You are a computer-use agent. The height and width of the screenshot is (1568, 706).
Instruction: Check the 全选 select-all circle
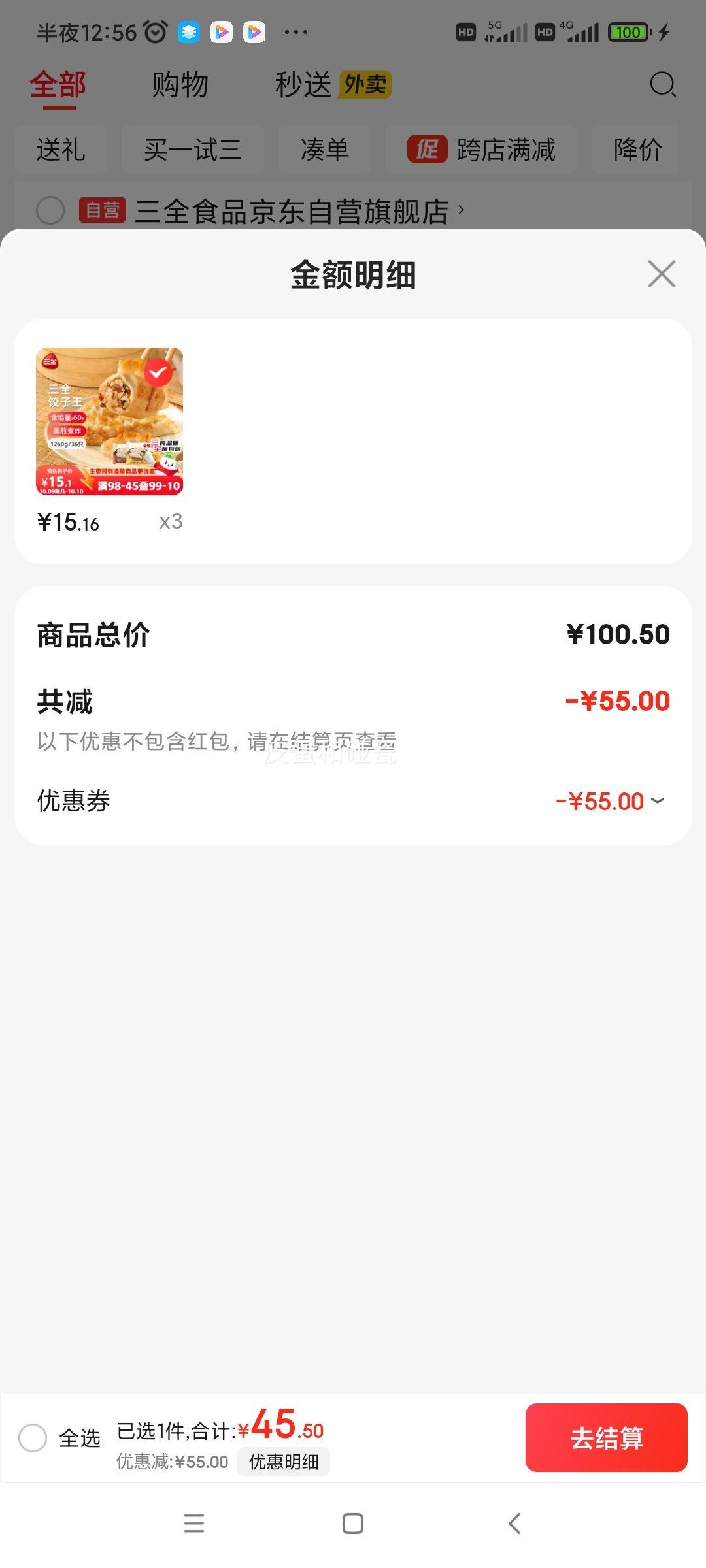(33, 1438)
